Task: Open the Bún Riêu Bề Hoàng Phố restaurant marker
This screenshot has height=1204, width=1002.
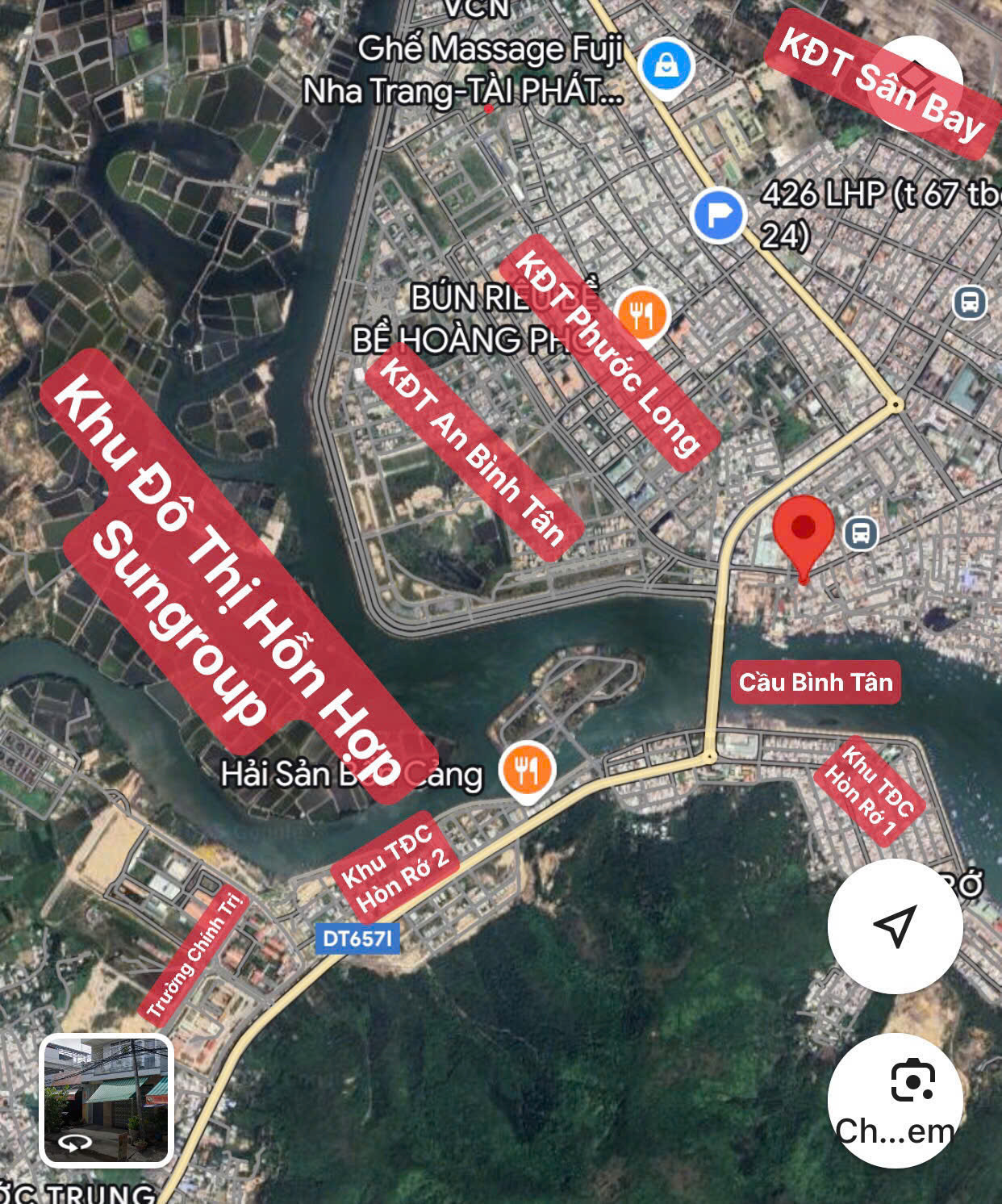Action: click(x=641, y=314)
